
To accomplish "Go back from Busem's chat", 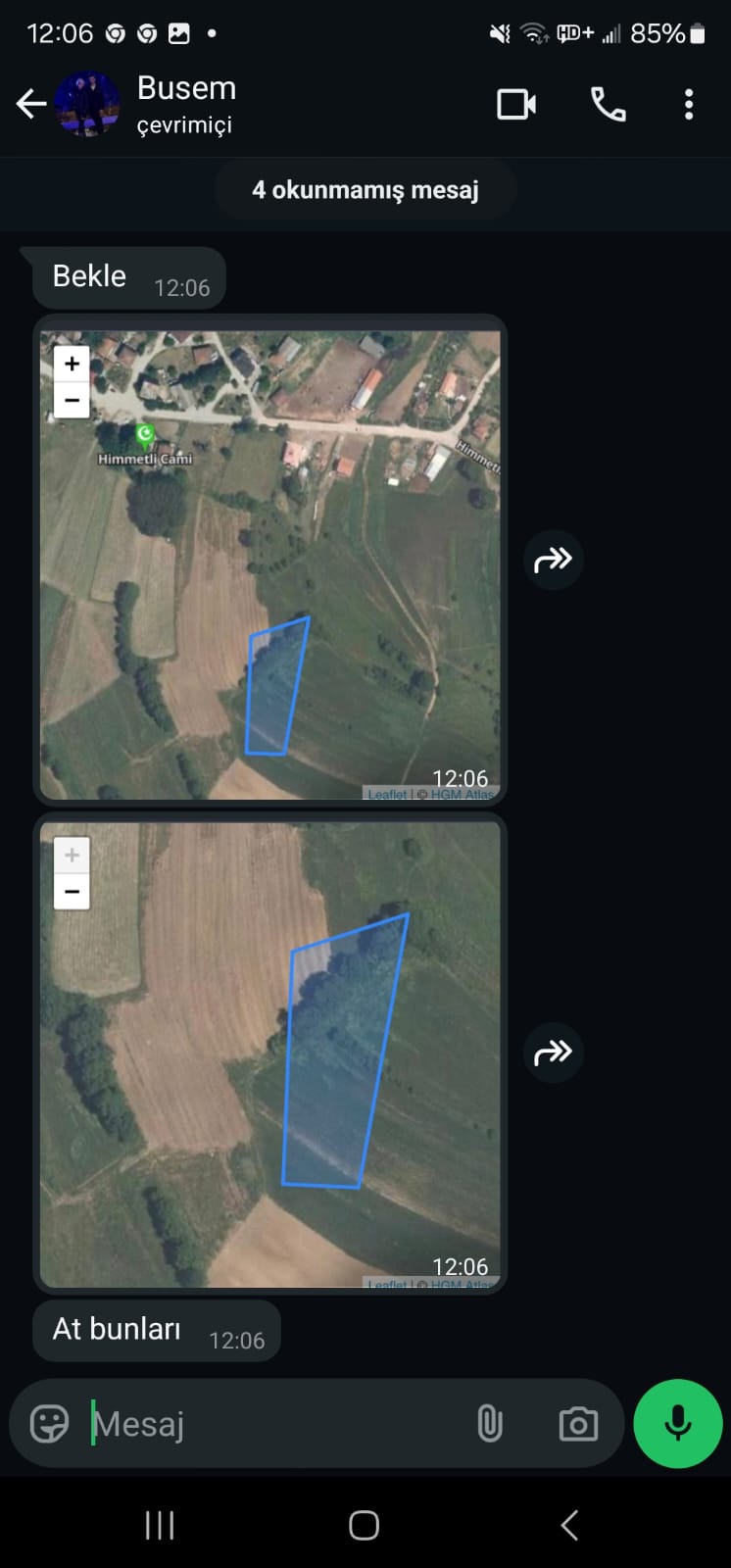I will click(30, 104).
